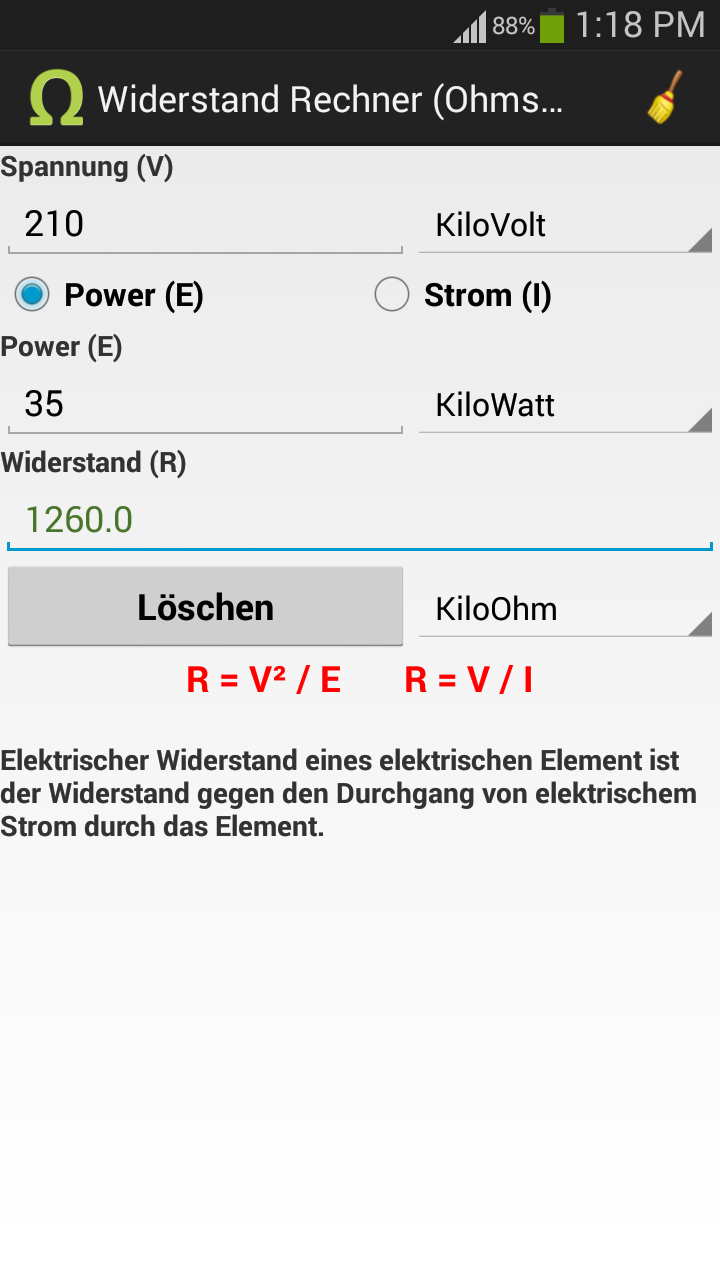This screenshot has width=720, height=1280.
Task: Click the 88% battery percentage display
Action: [513, 25]
